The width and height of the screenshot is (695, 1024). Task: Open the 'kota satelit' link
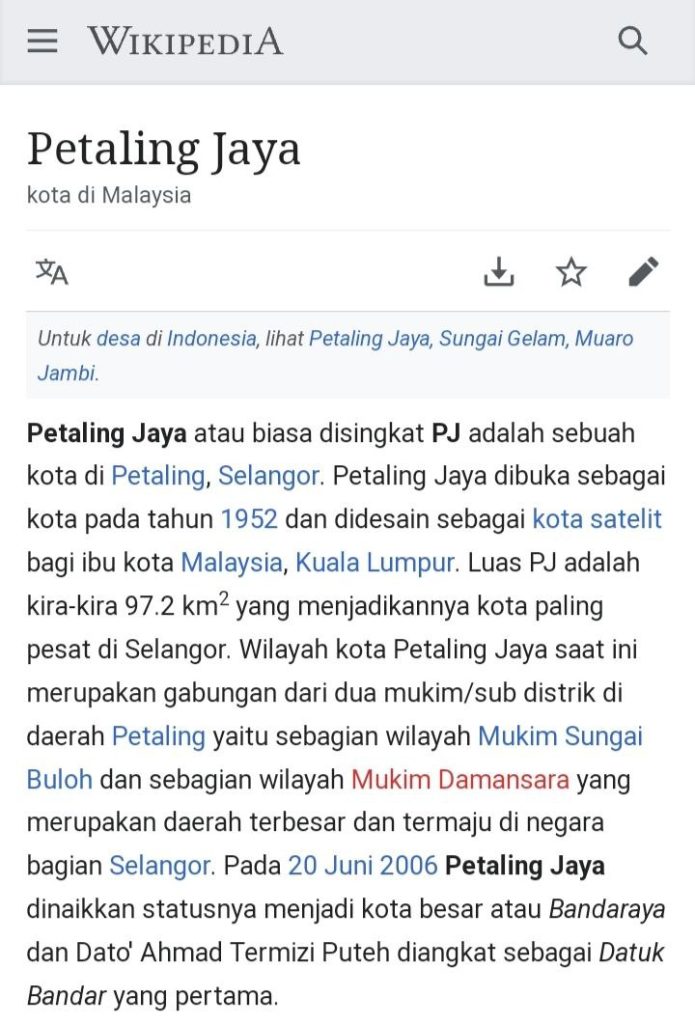click(x=597, y=519)
